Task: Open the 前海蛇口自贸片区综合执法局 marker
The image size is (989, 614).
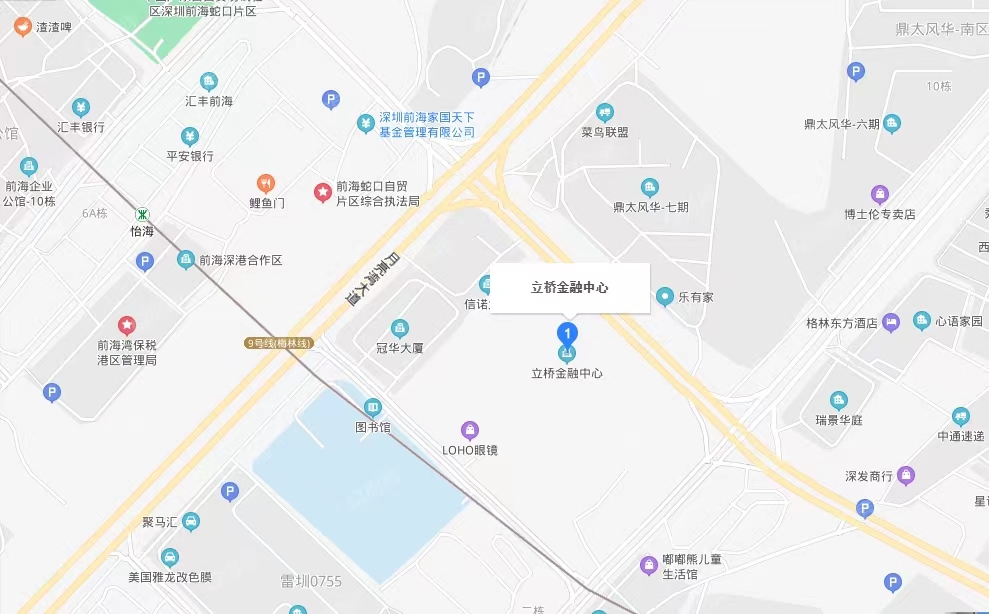Action: tap(323, 191)
